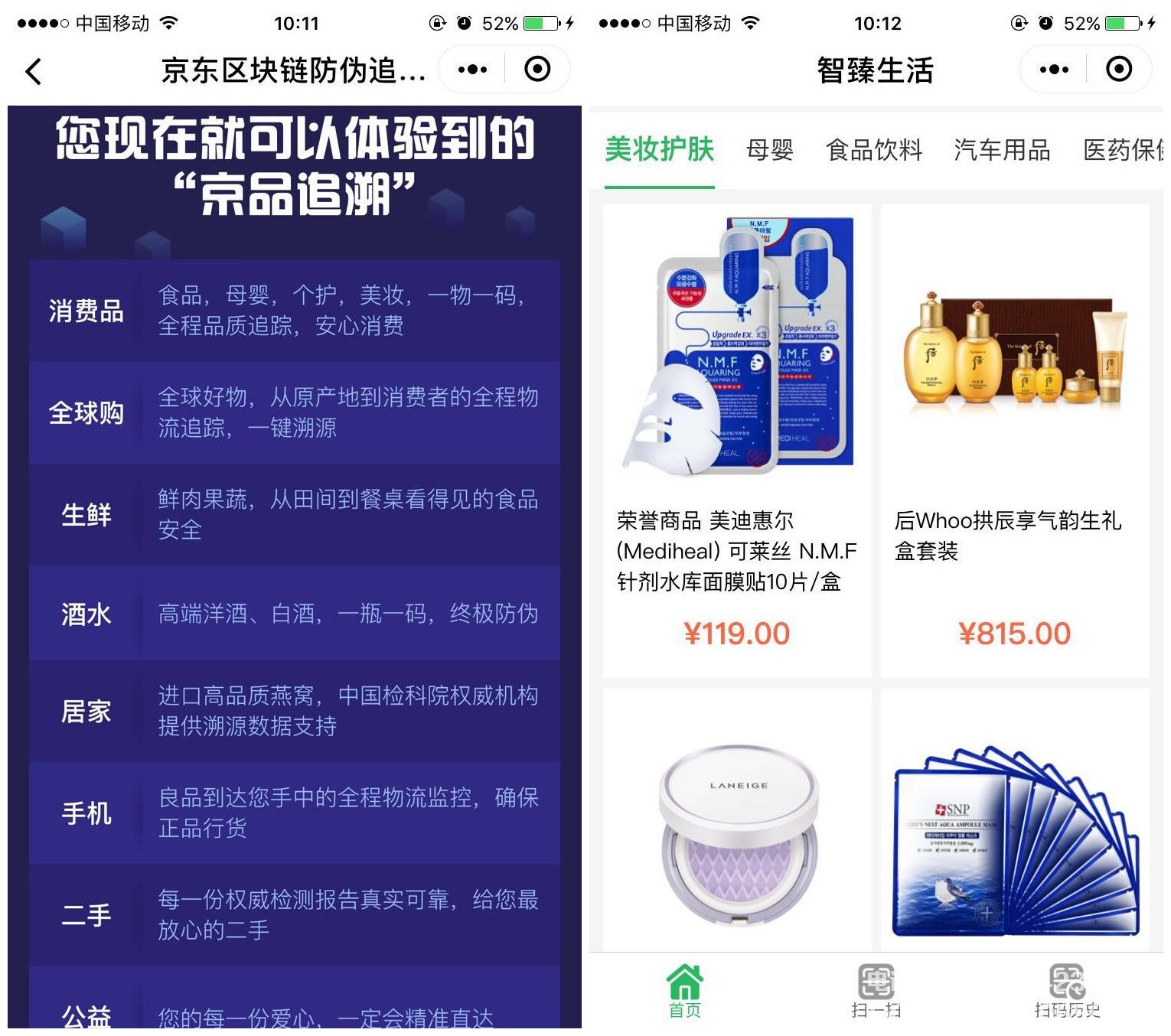1171x1036 pixels.
Task: Go to the 首页 bottom tab
Action: 684,991
